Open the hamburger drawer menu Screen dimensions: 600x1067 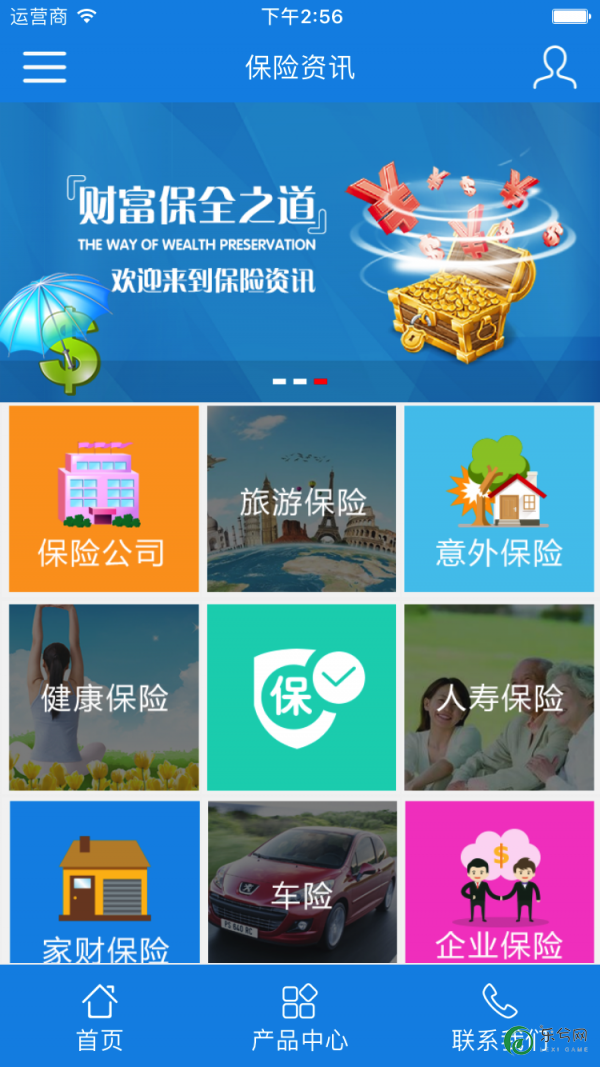(45, 67)
